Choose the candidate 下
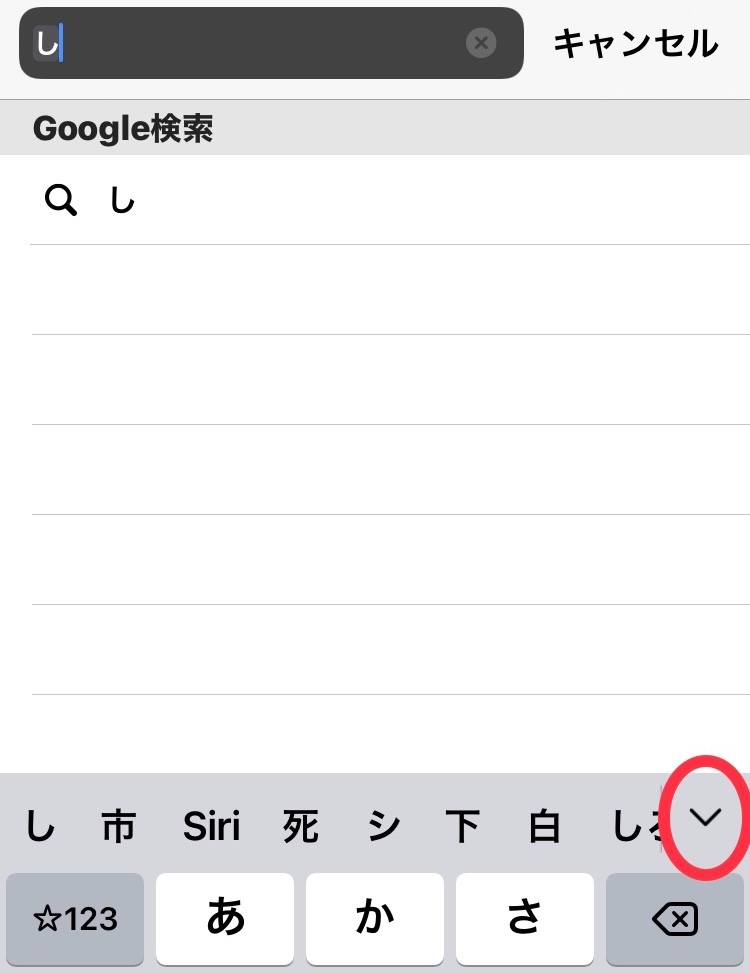The image size is (750, 973). [462, 827]
